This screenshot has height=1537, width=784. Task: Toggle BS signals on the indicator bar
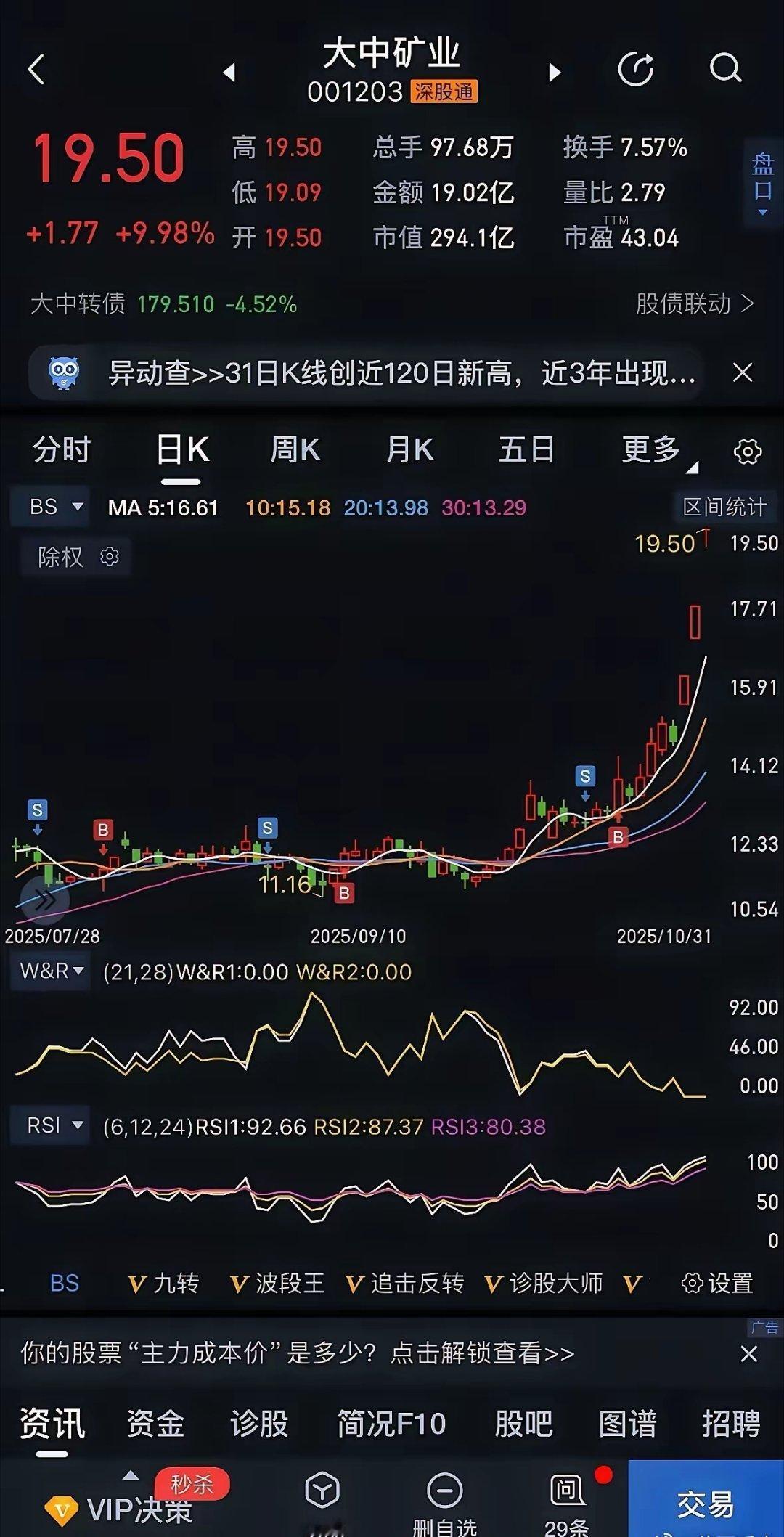click(63, 1283)
